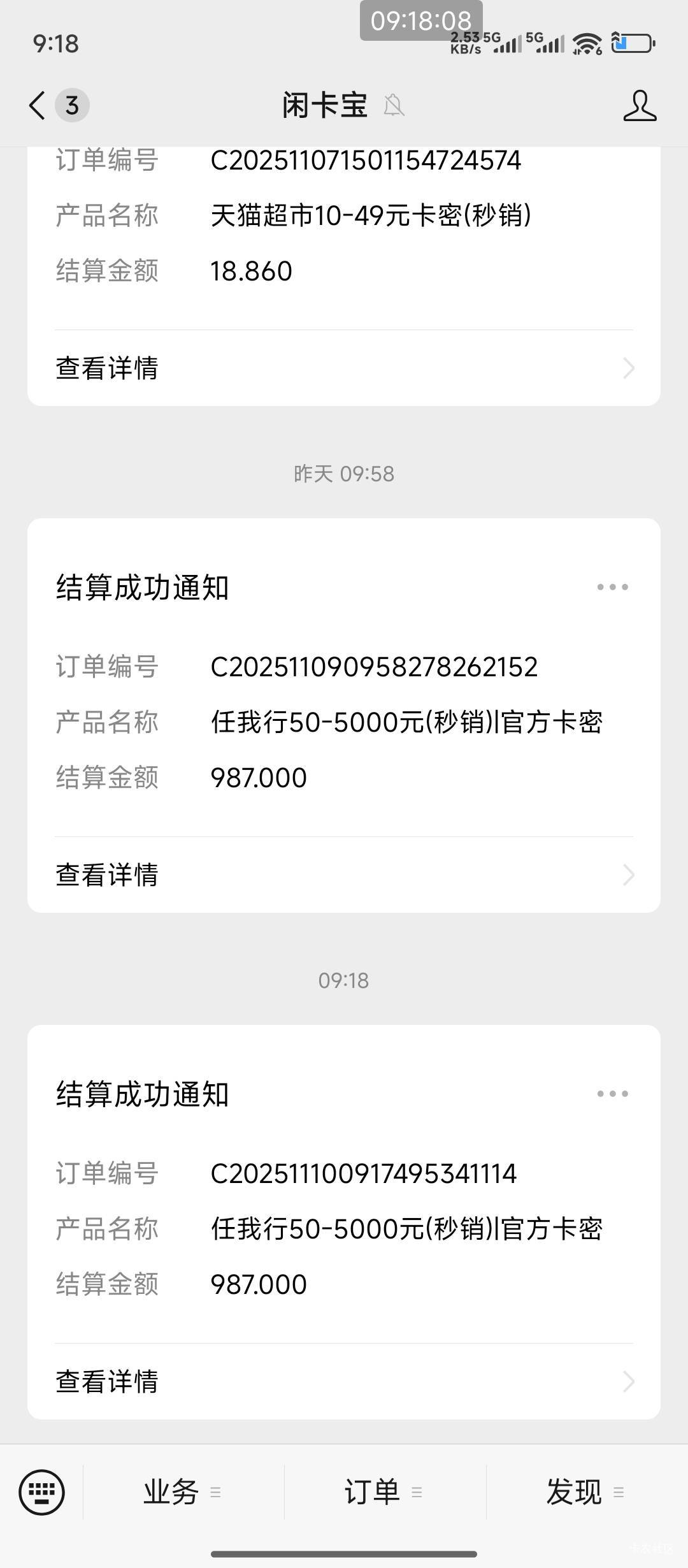688x1568 pixels.
Task: View details of order C20251110091749534​1114
Action: pos(344,1381)
